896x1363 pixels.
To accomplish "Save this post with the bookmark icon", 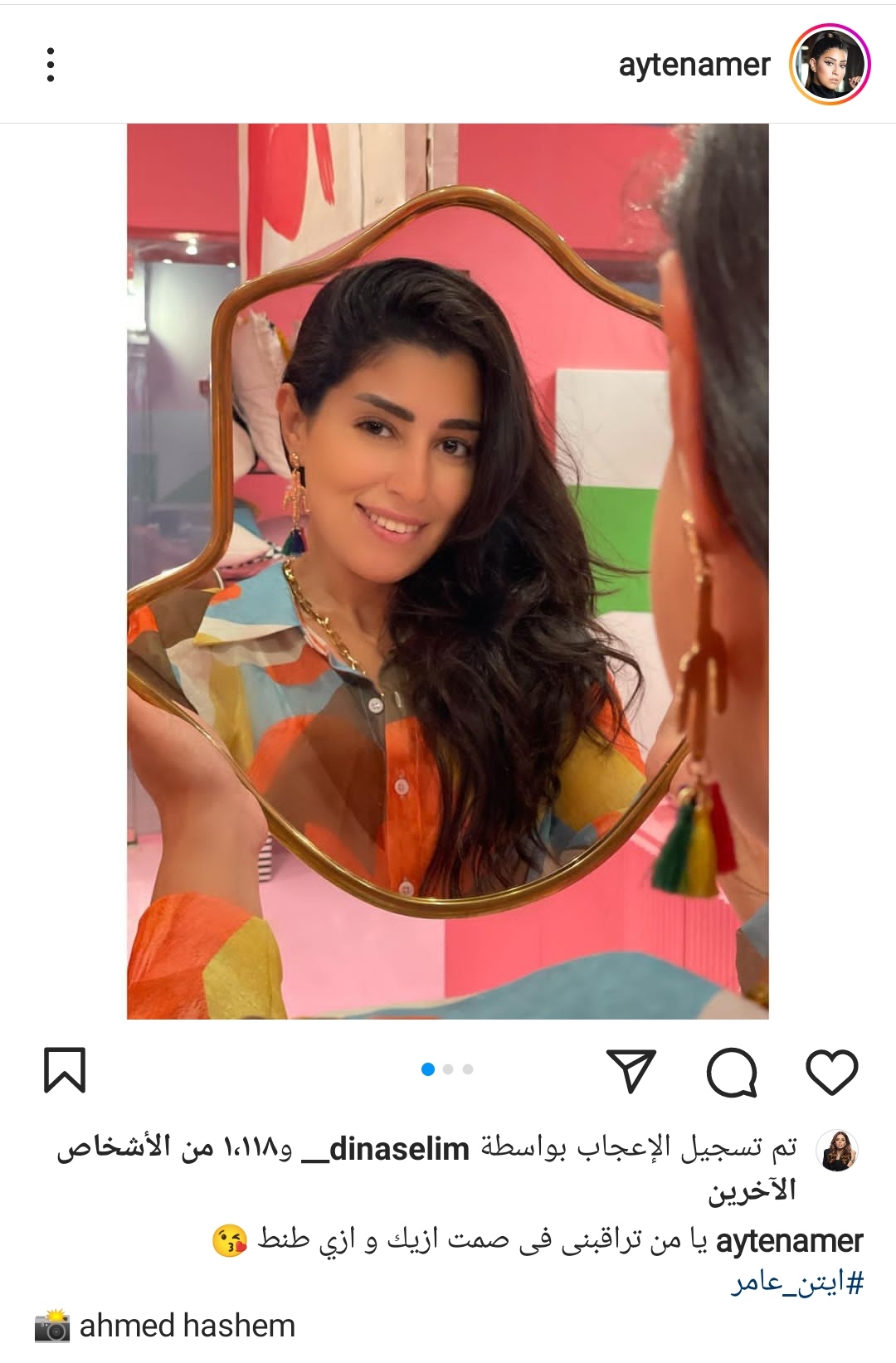I will point(64,1070).
